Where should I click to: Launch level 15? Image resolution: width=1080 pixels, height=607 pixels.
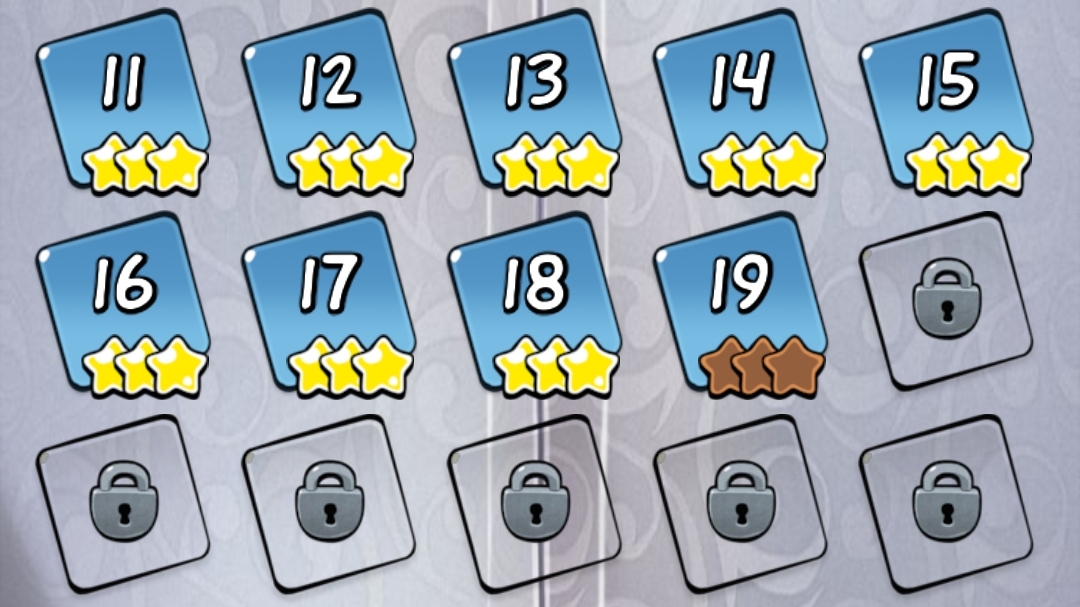(x=946, y=102)
